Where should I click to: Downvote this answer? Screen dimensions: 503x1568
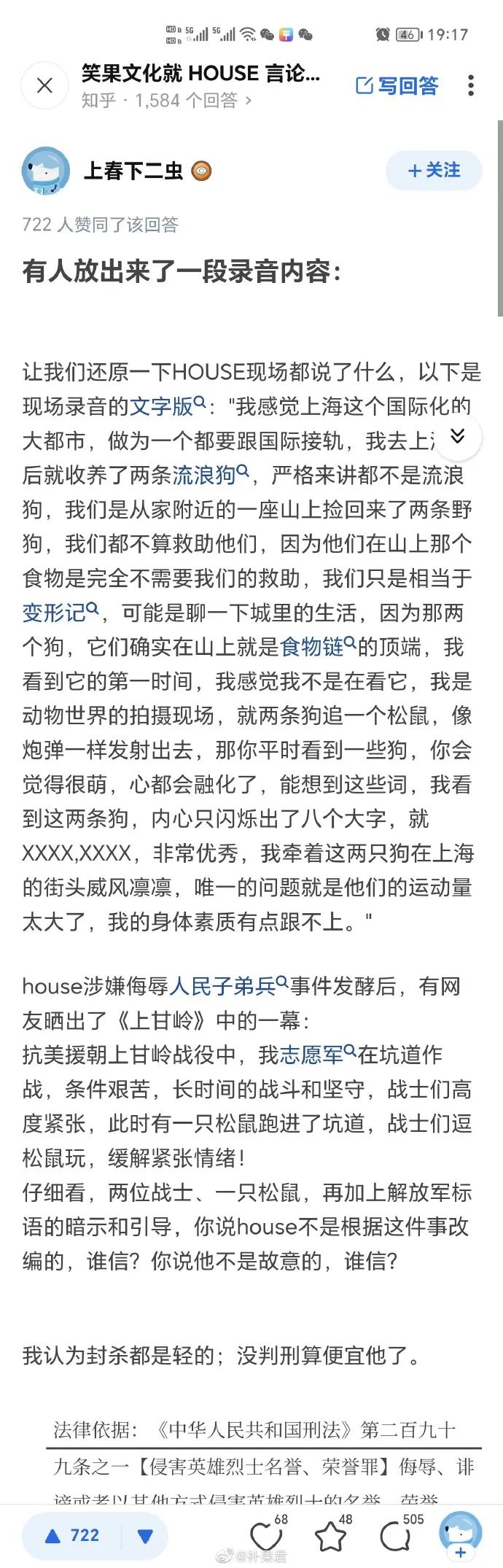(145, 1536)
